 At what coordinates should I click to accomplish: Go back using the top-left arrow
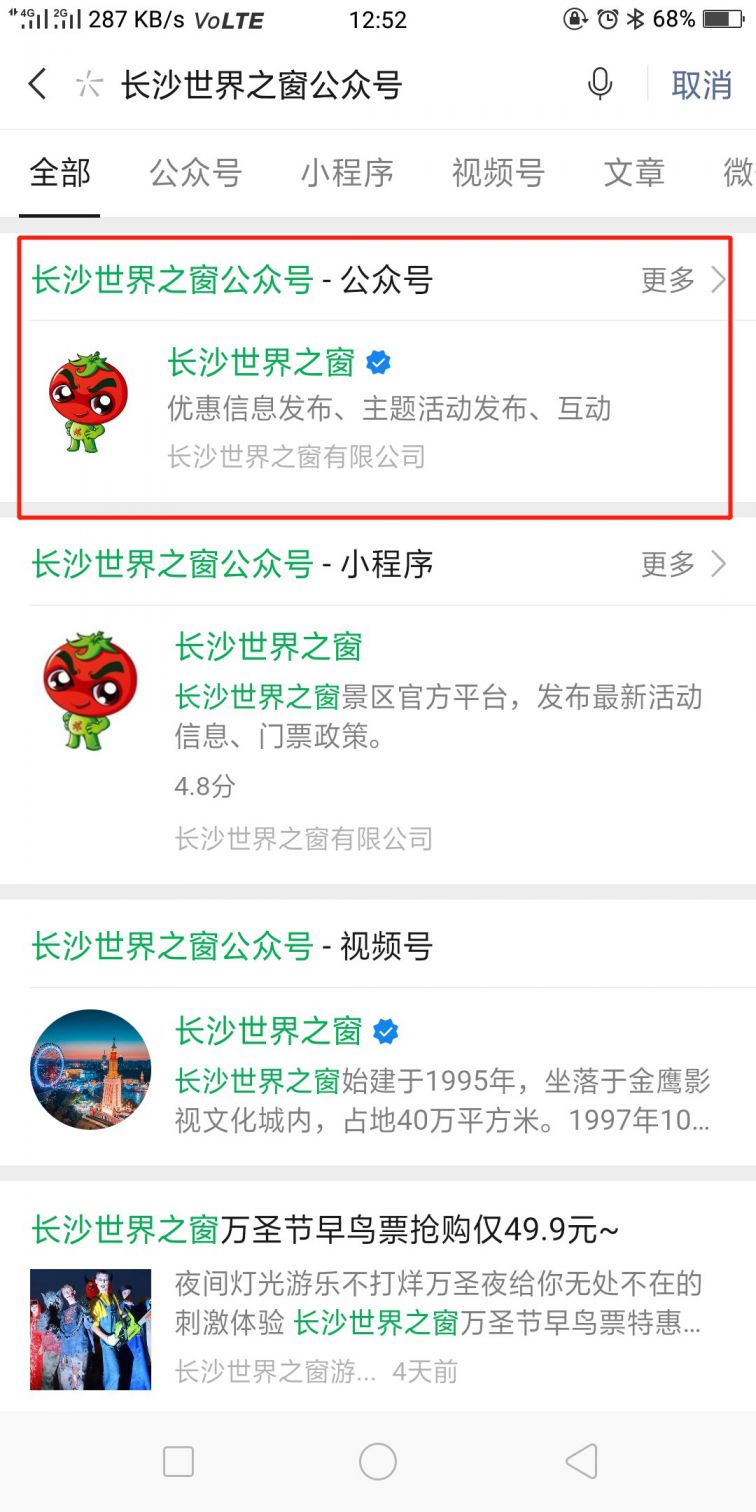point(38,84)
